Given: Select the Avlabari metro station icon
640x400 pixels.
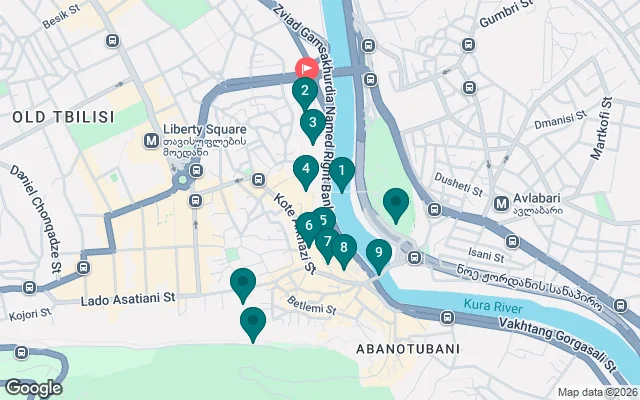Looking at the screenshot, I should (501, 204).
